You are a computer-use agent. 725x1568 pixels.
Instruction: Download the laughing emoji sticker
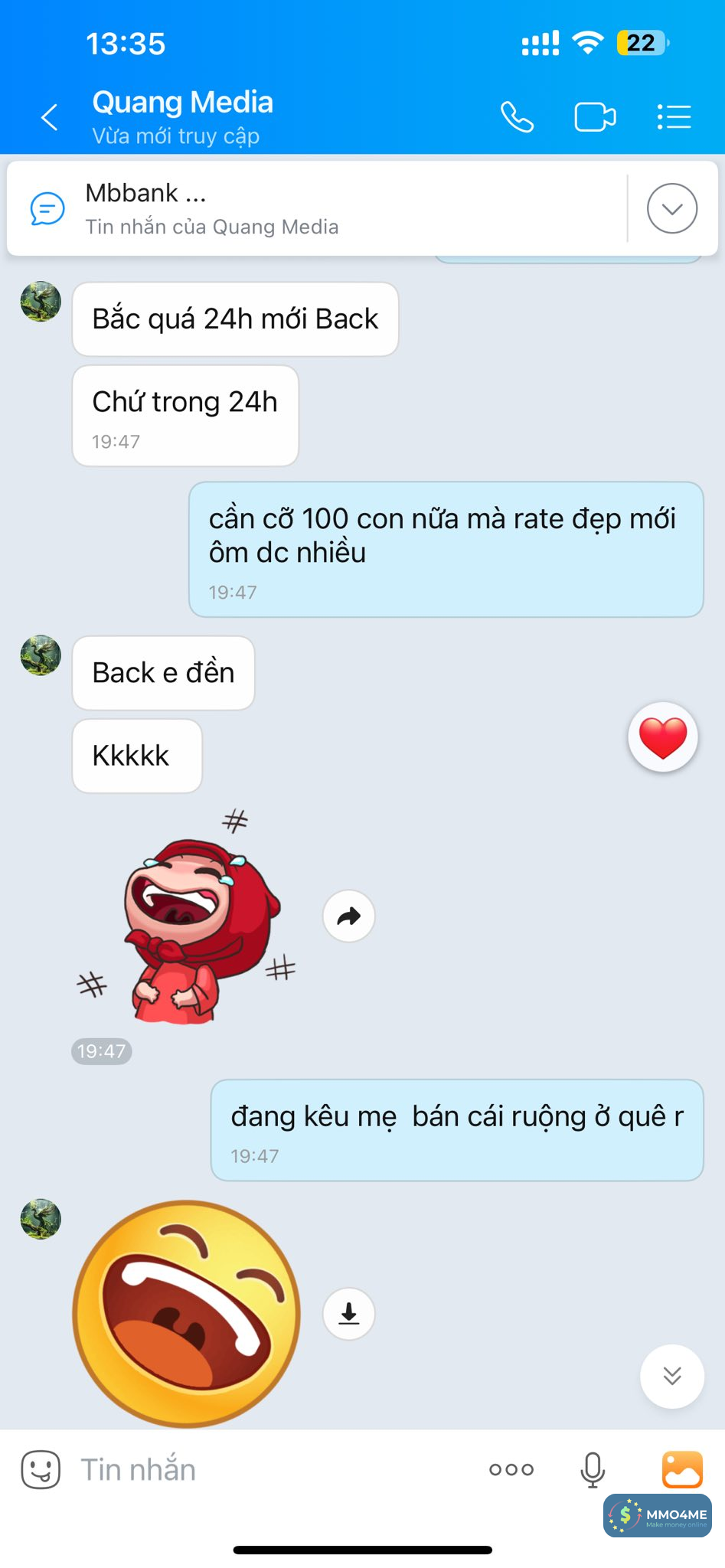348,1314
